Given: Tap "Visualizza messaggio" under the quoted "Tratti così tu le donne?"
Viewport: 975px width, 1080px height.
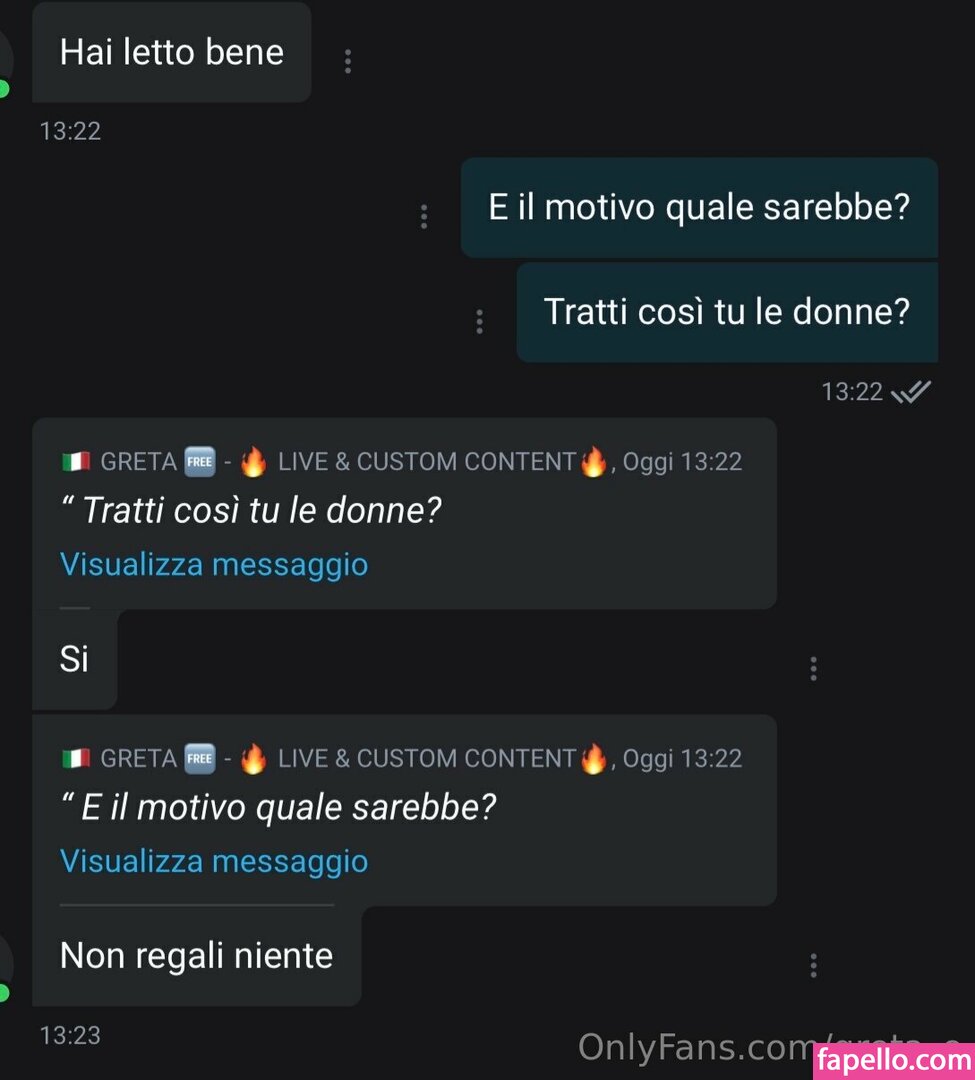Looking at the screenshot, I should 214,565.
